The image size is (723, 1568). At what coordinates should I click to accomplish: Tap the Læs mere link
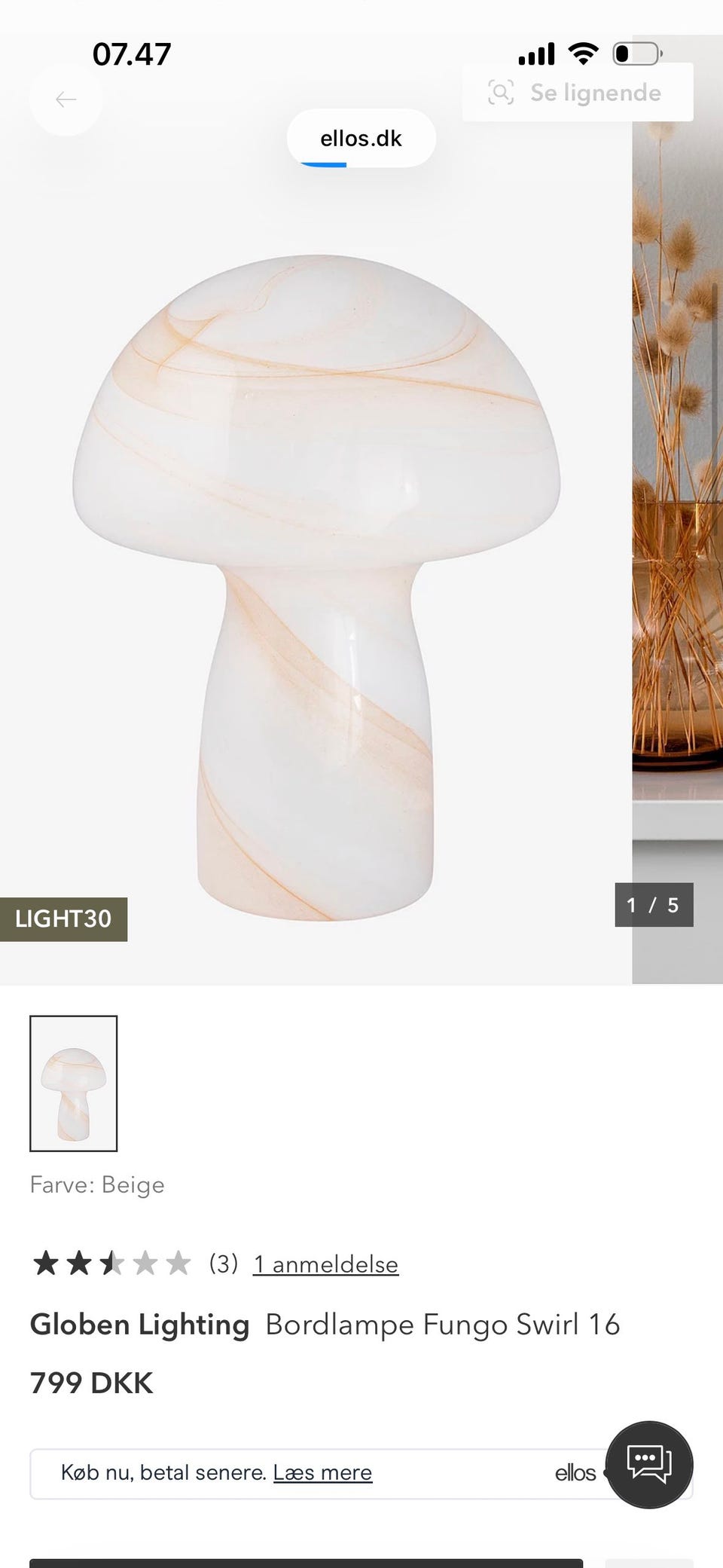point(322,1472)
